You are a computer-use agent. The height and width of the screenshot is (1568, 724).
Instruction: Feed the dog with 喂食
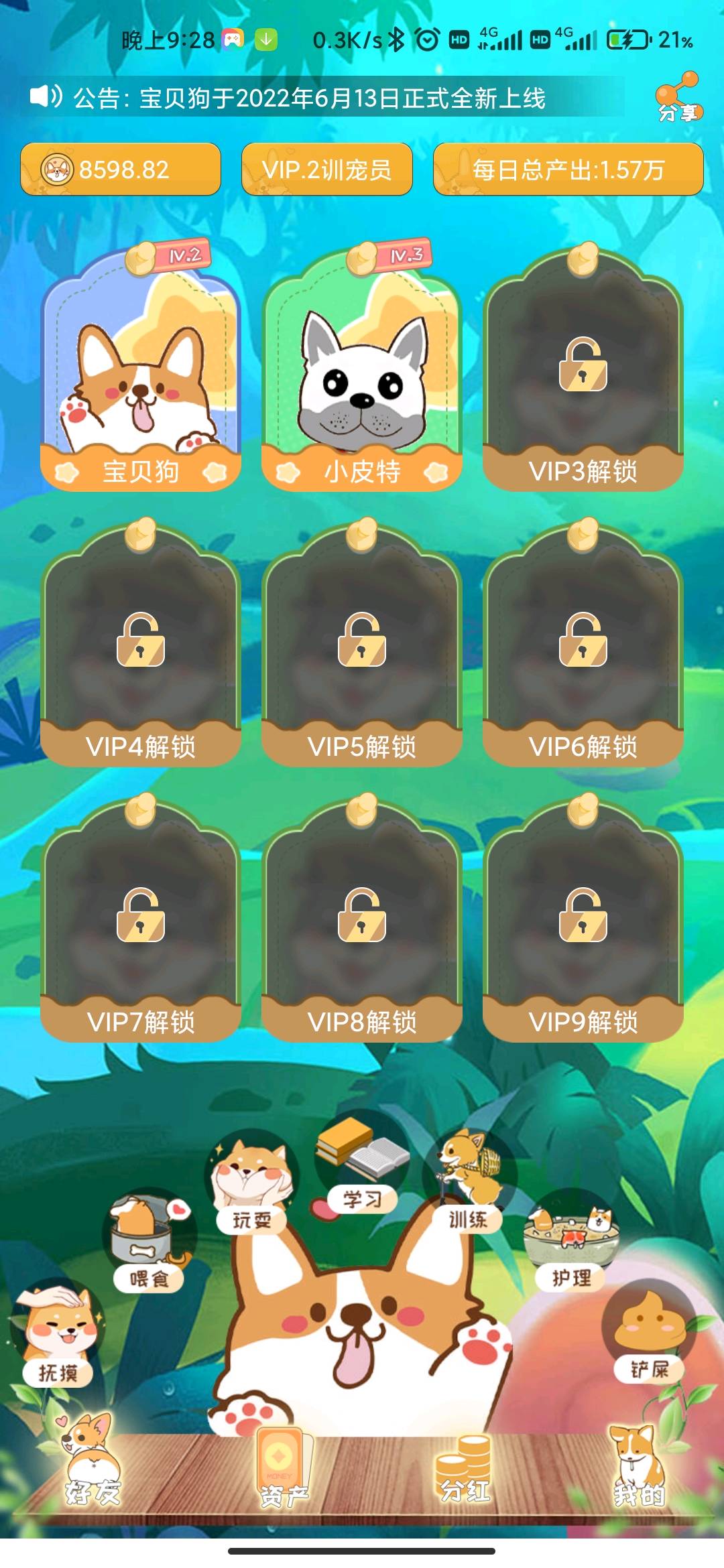[x=149, y=1240]
